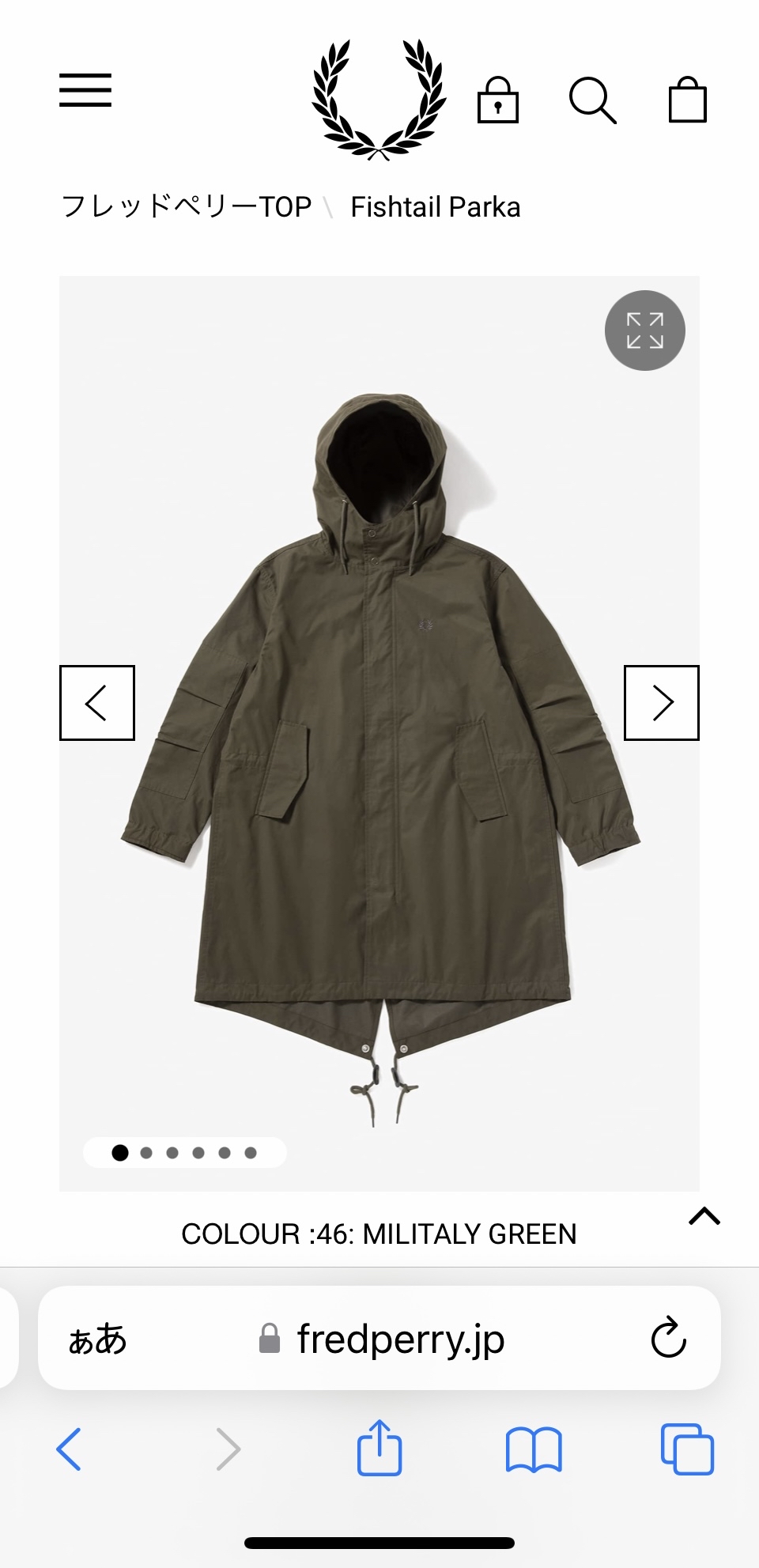Share this page from Safari toolbar

click(x=379, y=1448)
